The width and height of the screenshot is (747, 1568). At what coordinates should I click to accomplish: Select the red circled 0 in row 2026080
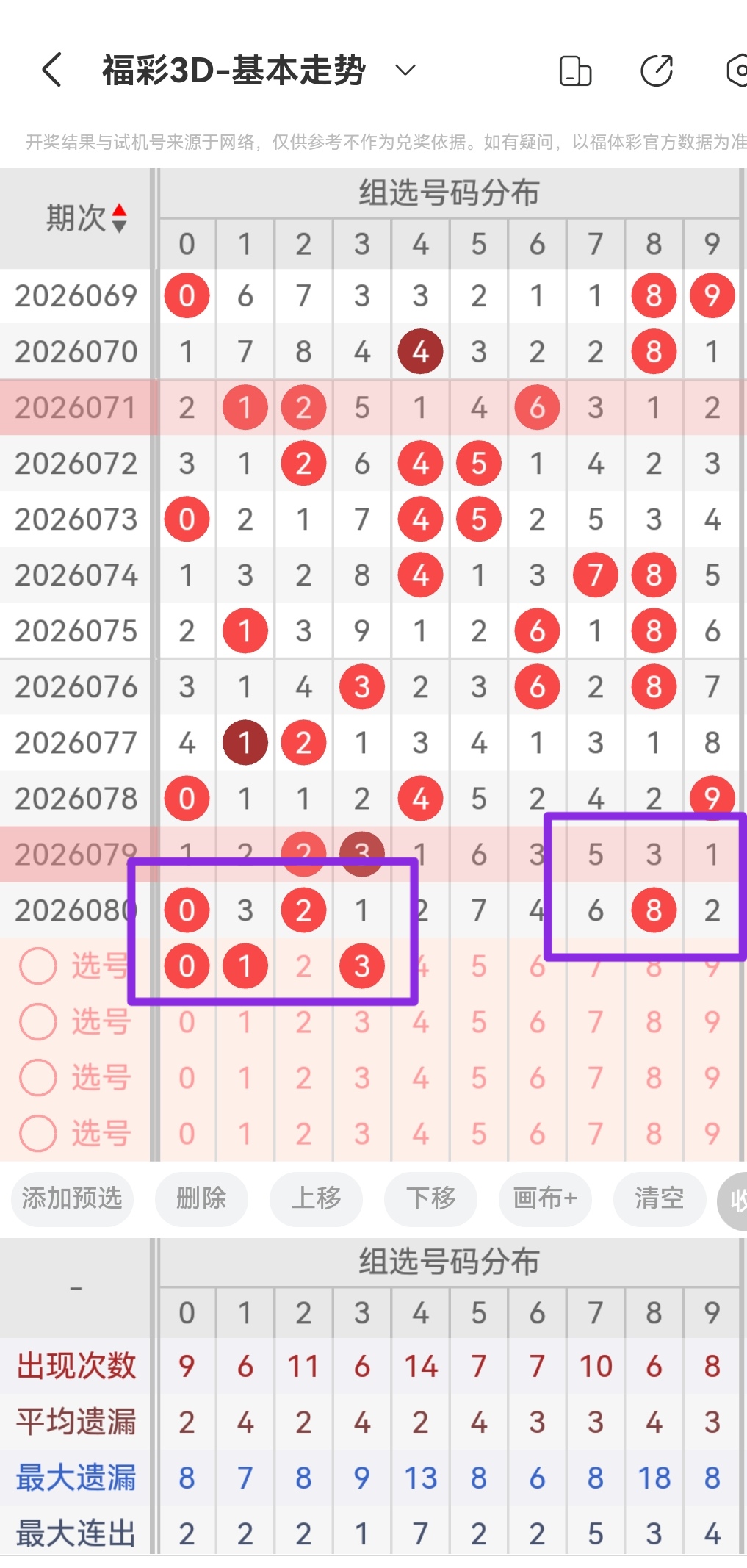coord(187,910)
